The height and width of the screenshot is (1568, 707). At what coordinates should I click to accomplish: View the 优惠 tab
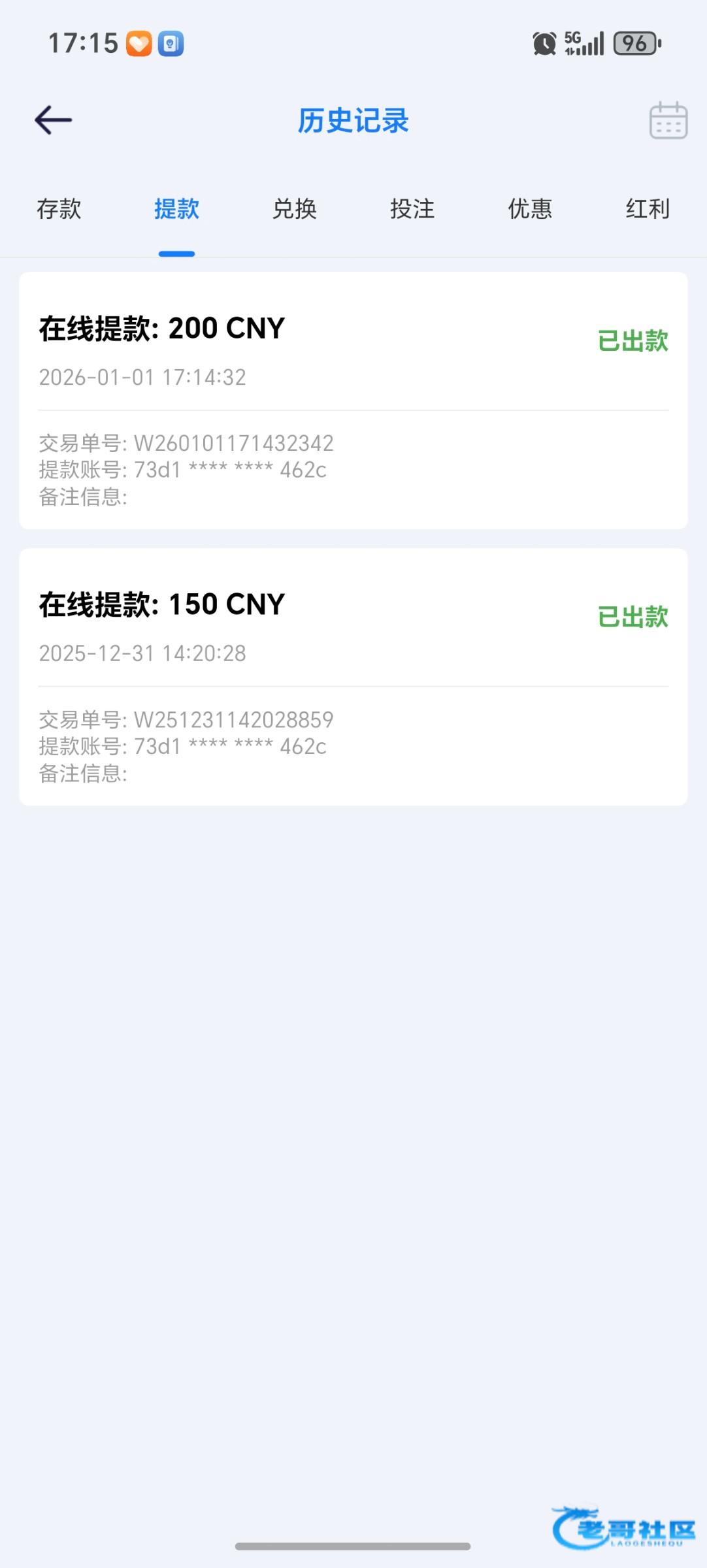(530, 209)
